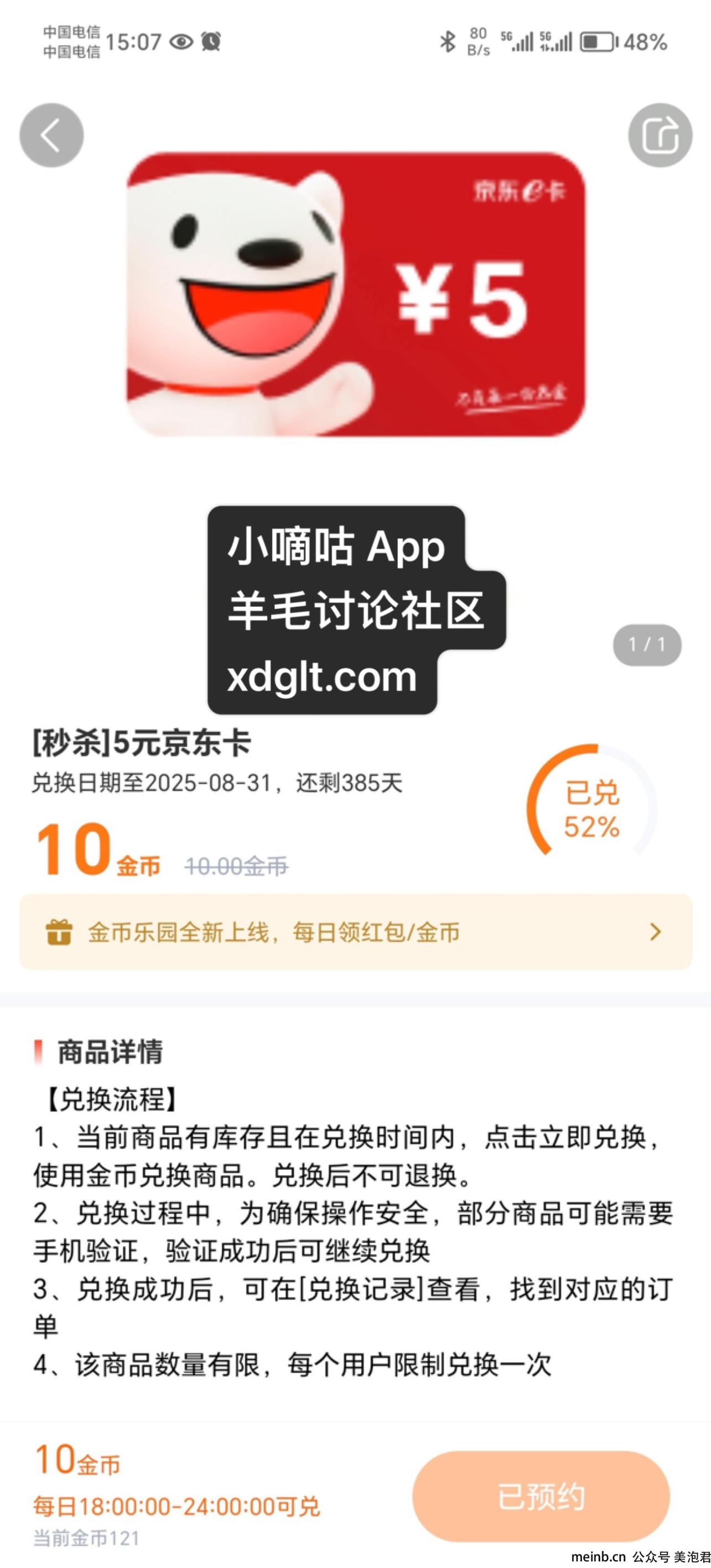
Task: Tap the 已预约 button
Action: point(541,1496)
